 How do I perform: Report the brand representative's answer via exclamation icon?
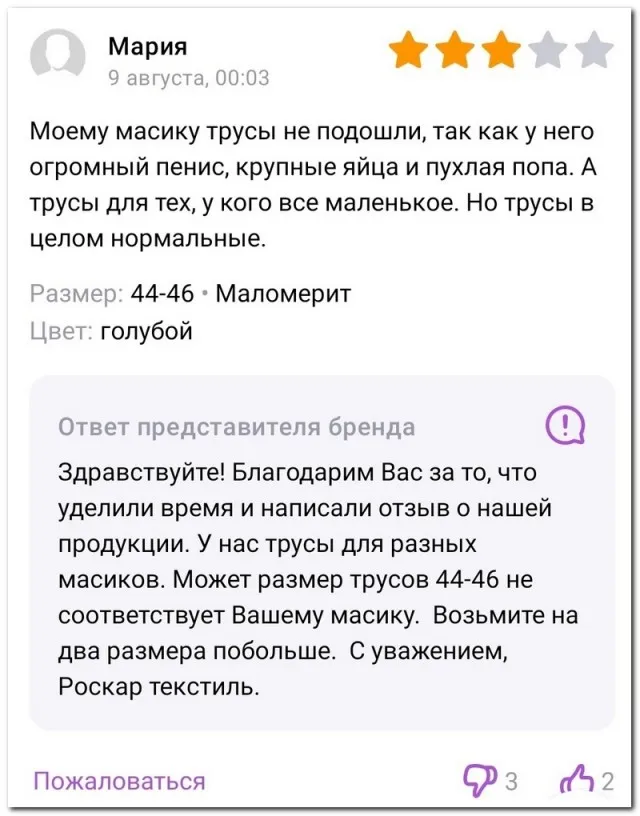click(x=566, y=427)
